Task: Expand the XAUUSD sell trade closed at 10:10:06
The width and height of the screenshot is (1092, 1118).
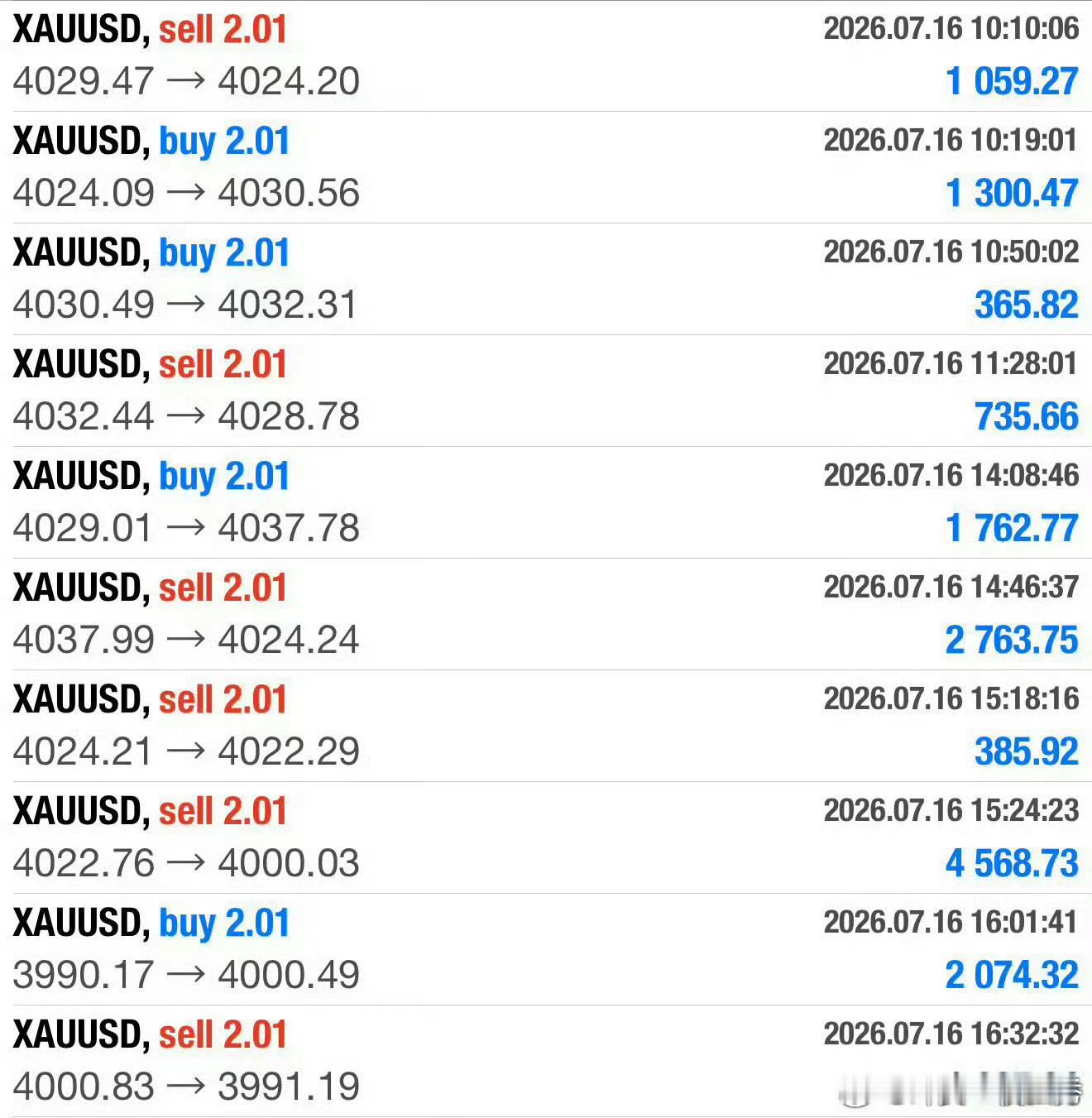Action: [546, 56]
